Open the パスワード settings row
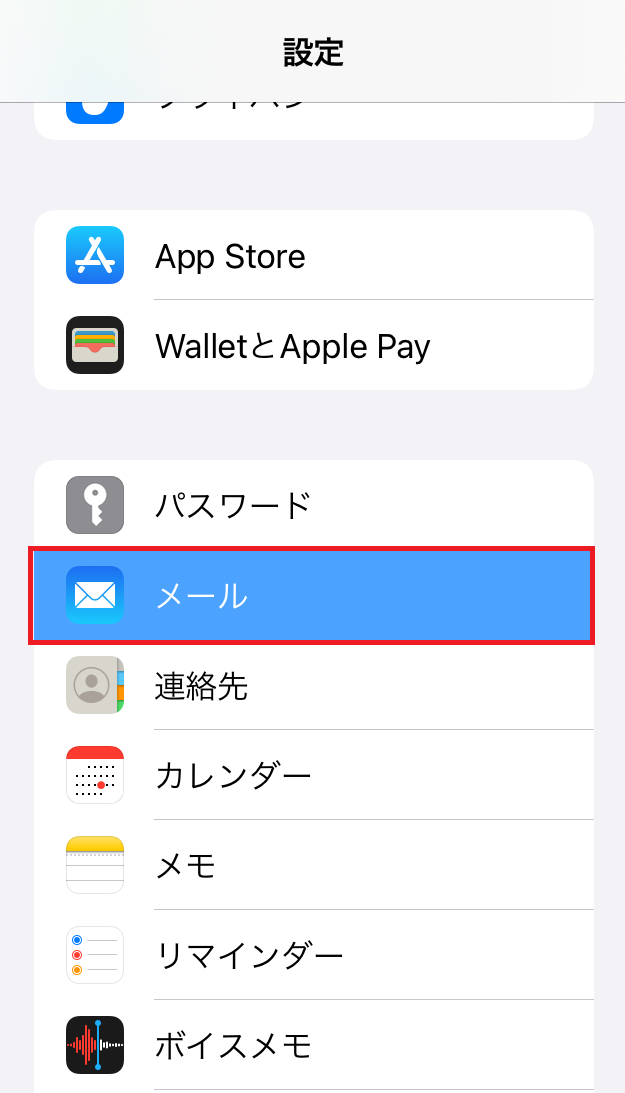This screenshot has height=1093, width=625. pos(313,505)
